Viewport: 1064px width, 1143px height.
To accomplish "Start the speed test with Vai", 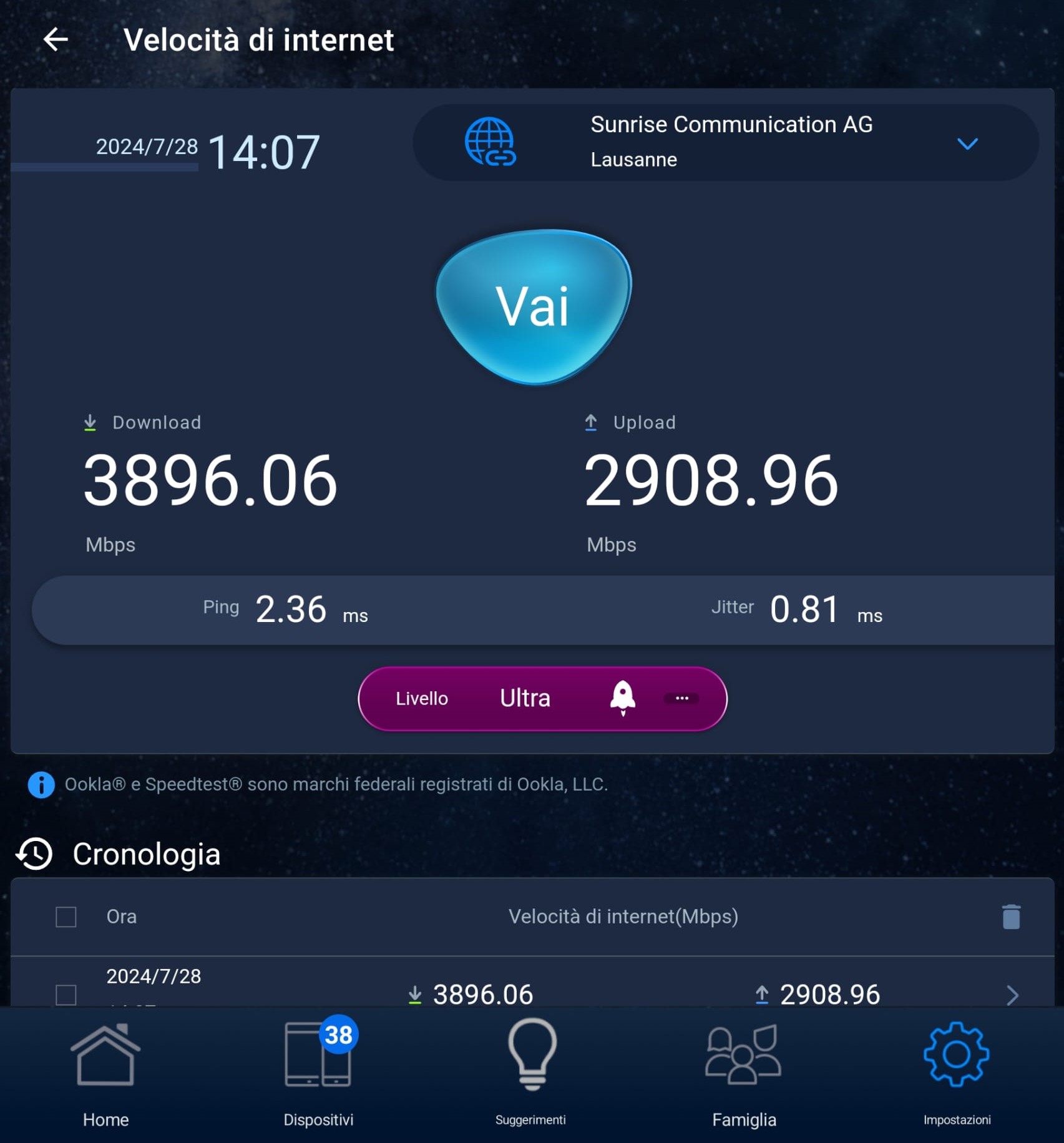I will [x=533, y=306].
